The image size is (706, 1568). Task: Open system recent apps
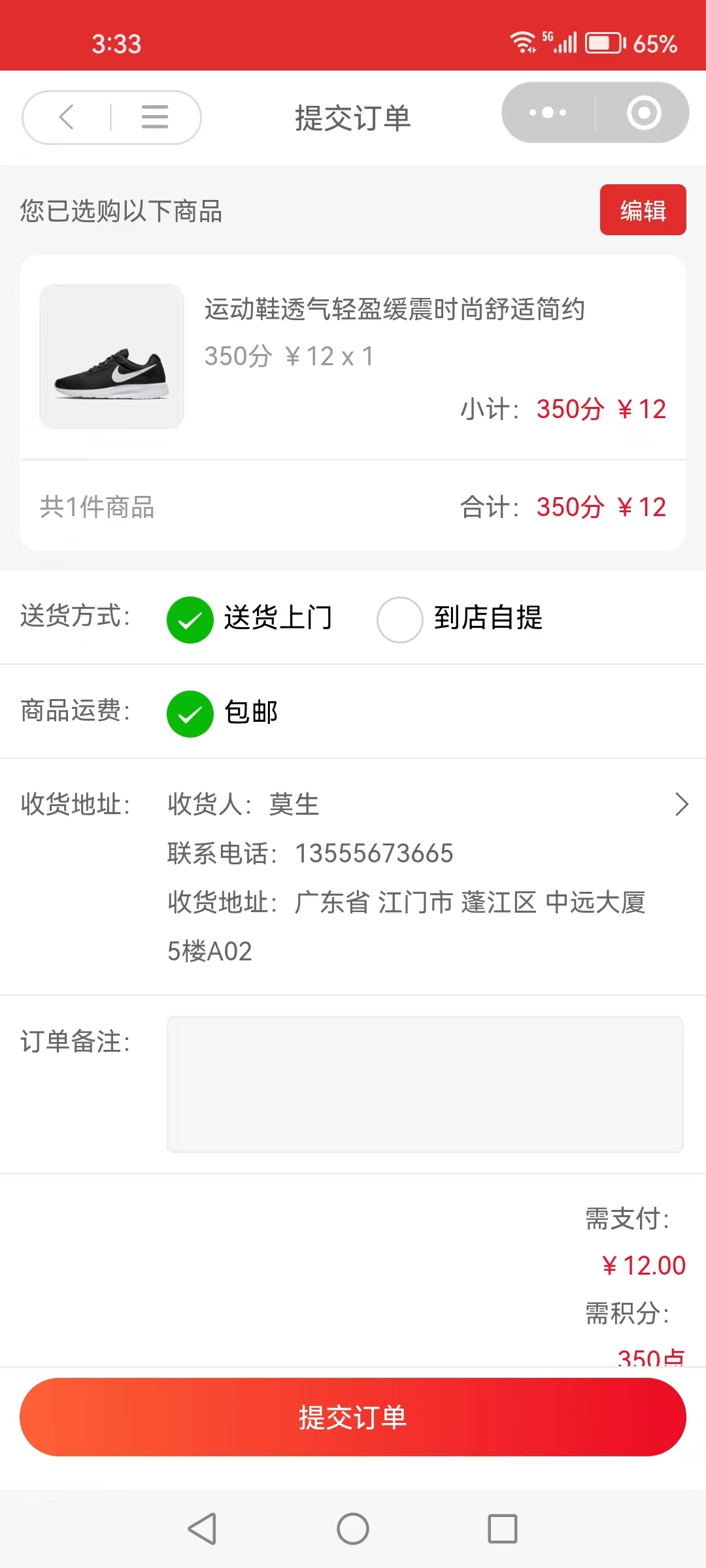pos(503,1529)
